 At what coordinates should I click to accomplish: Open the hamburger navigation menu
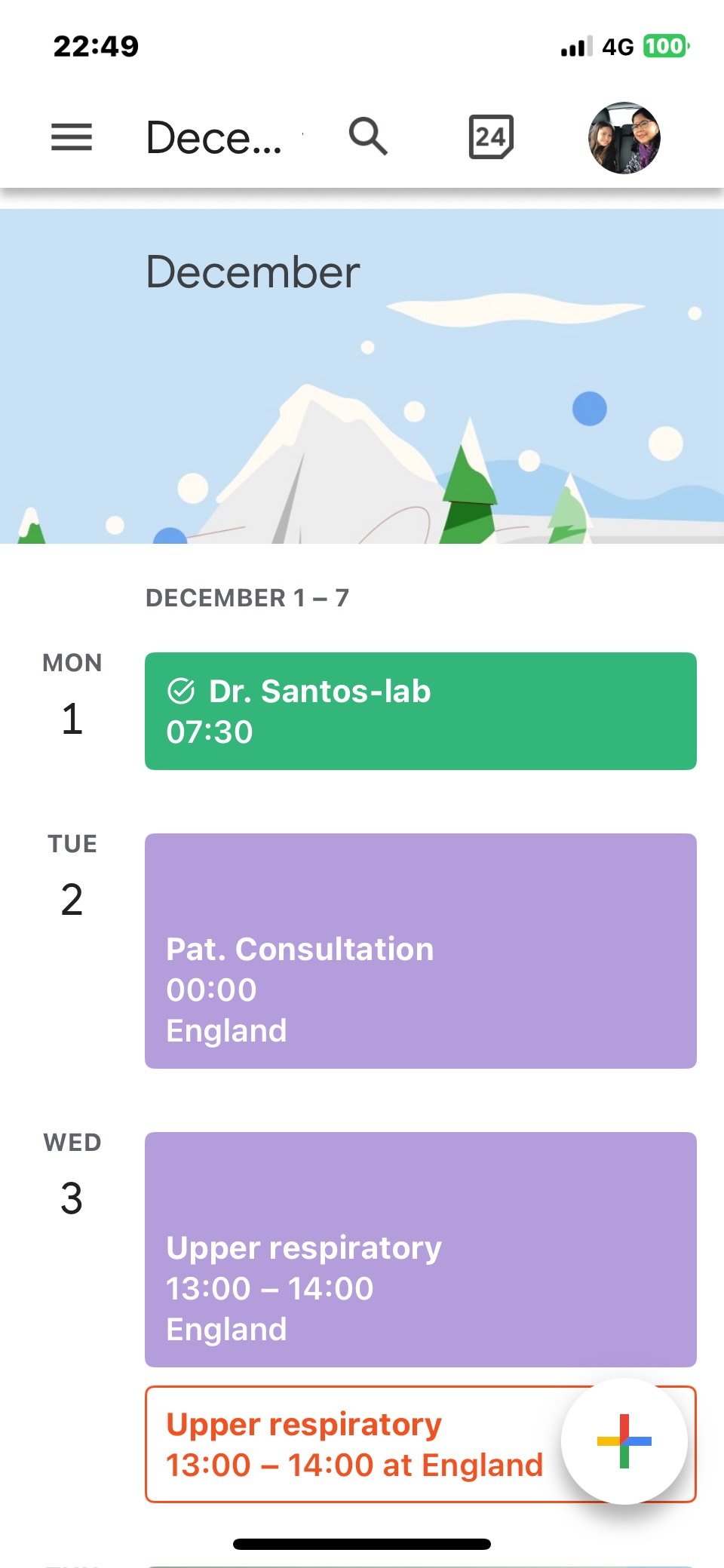tap(72, 137)
